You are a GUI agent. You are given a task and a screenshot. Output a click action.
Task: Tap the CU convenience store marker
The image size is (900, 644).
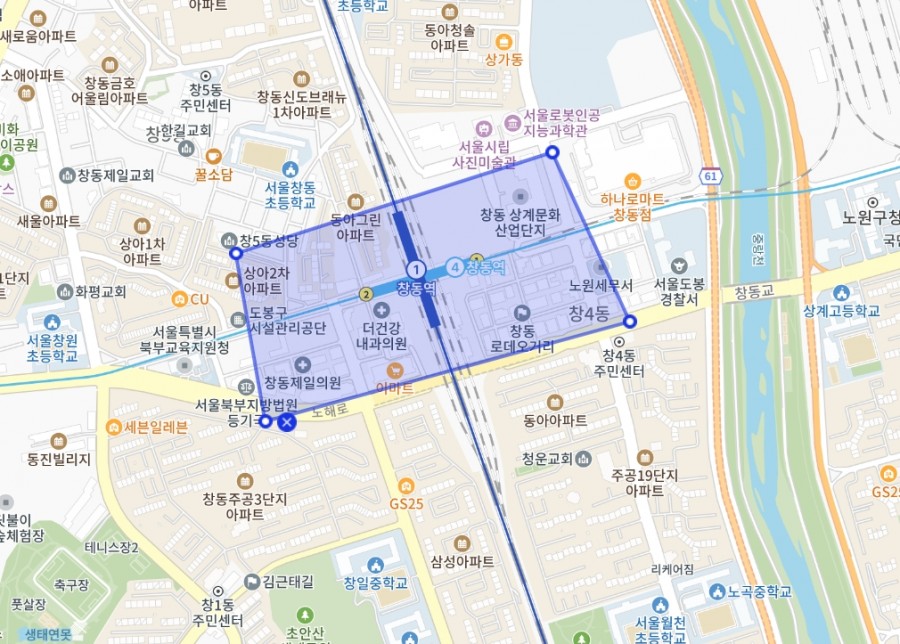click(x=179, y=299)
